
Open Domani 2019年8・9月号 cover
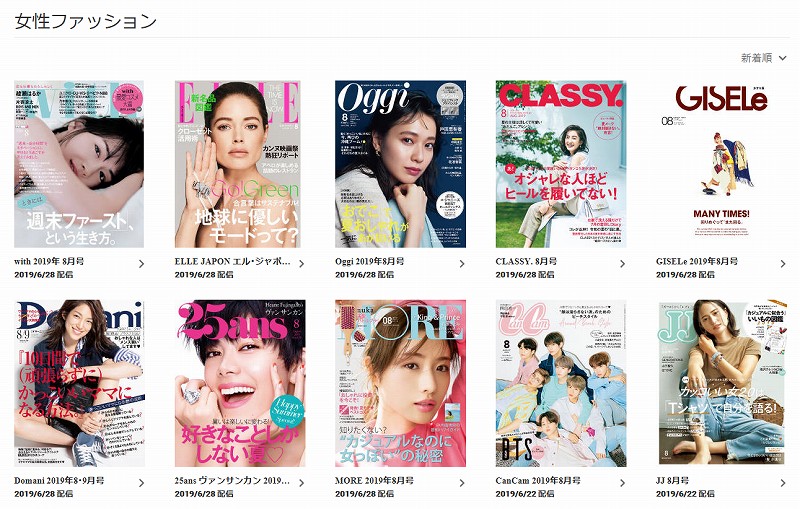(x=79, y=383)
